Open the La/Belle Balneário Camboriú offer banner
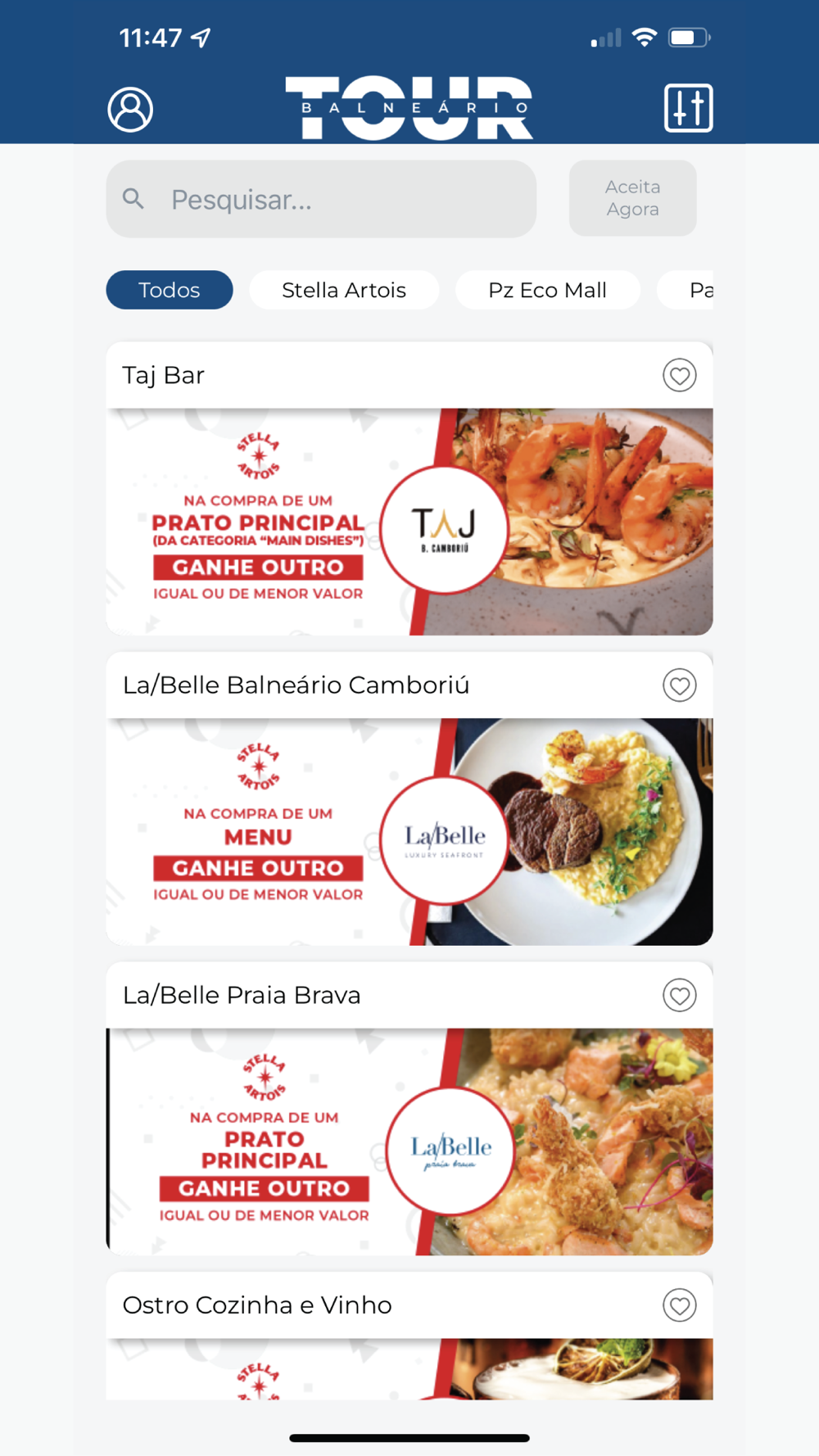819x1456 pixels. (409, 832)
